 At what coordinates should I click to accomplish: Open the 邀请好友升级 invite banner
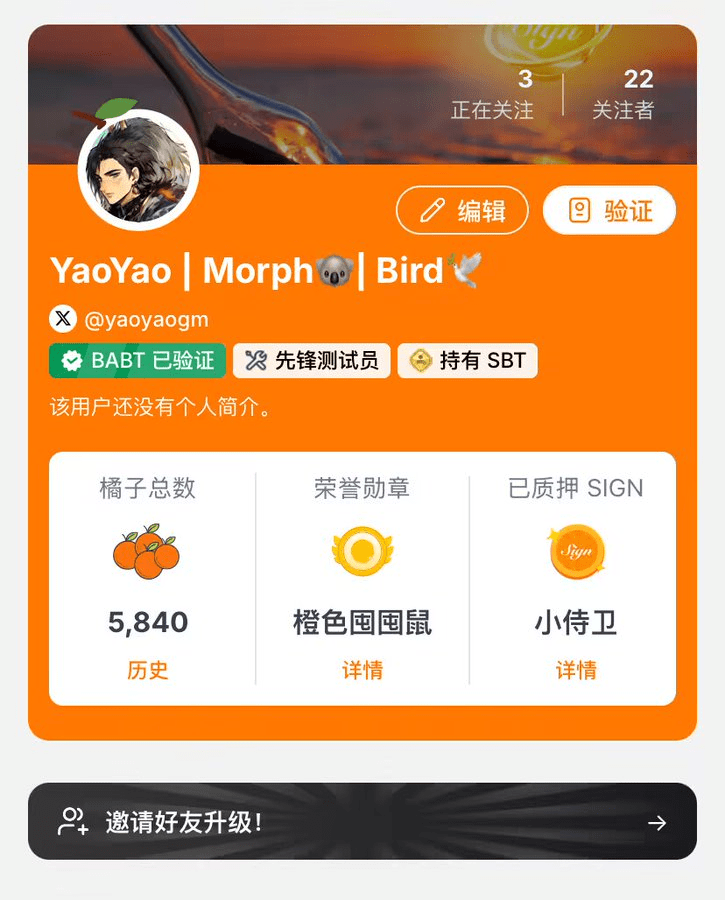point(362,822)
